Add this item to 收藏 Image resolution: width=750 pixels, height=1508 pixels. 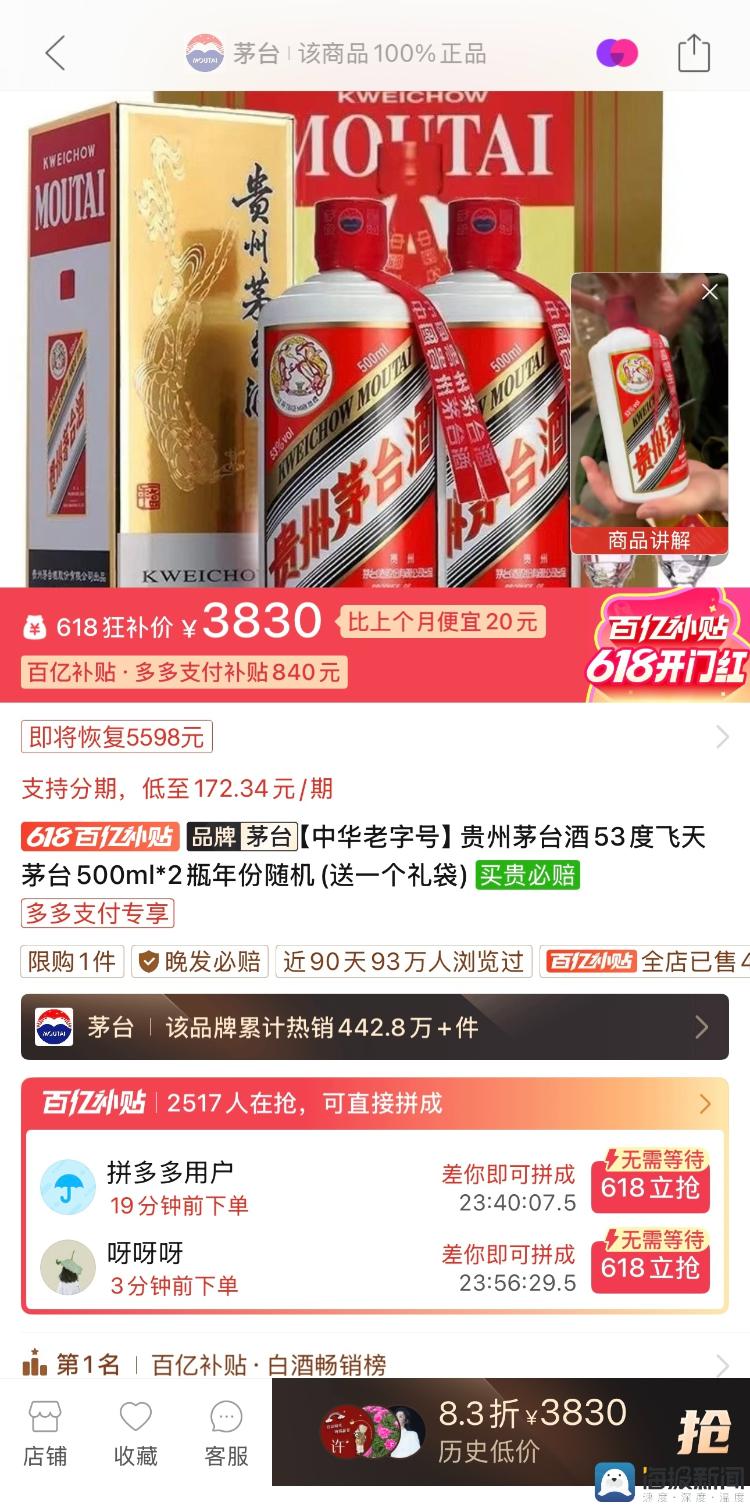point(136,1433)
